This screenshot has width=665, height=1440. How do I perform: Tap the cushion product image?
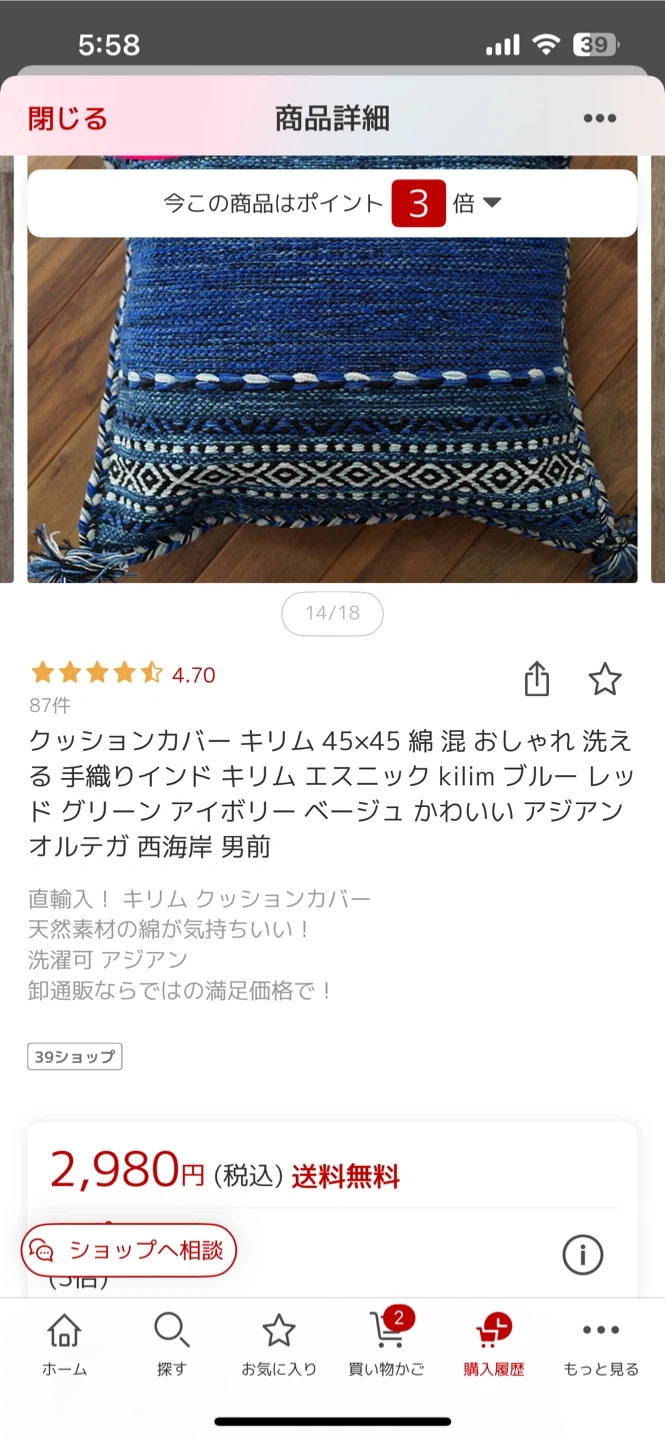pos(332,400)
